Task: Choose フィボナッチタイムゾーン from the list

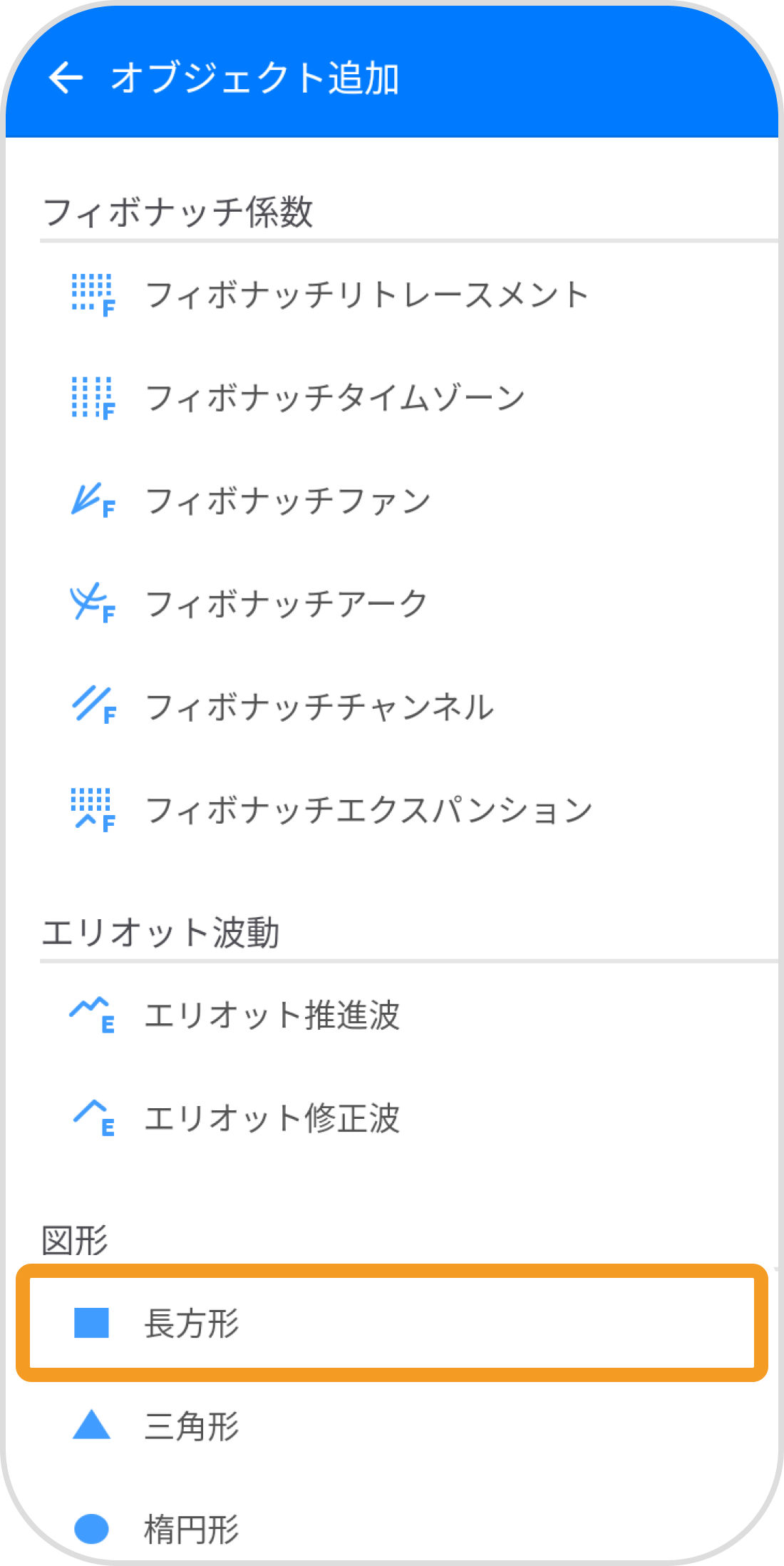Action: coord(335,397)
